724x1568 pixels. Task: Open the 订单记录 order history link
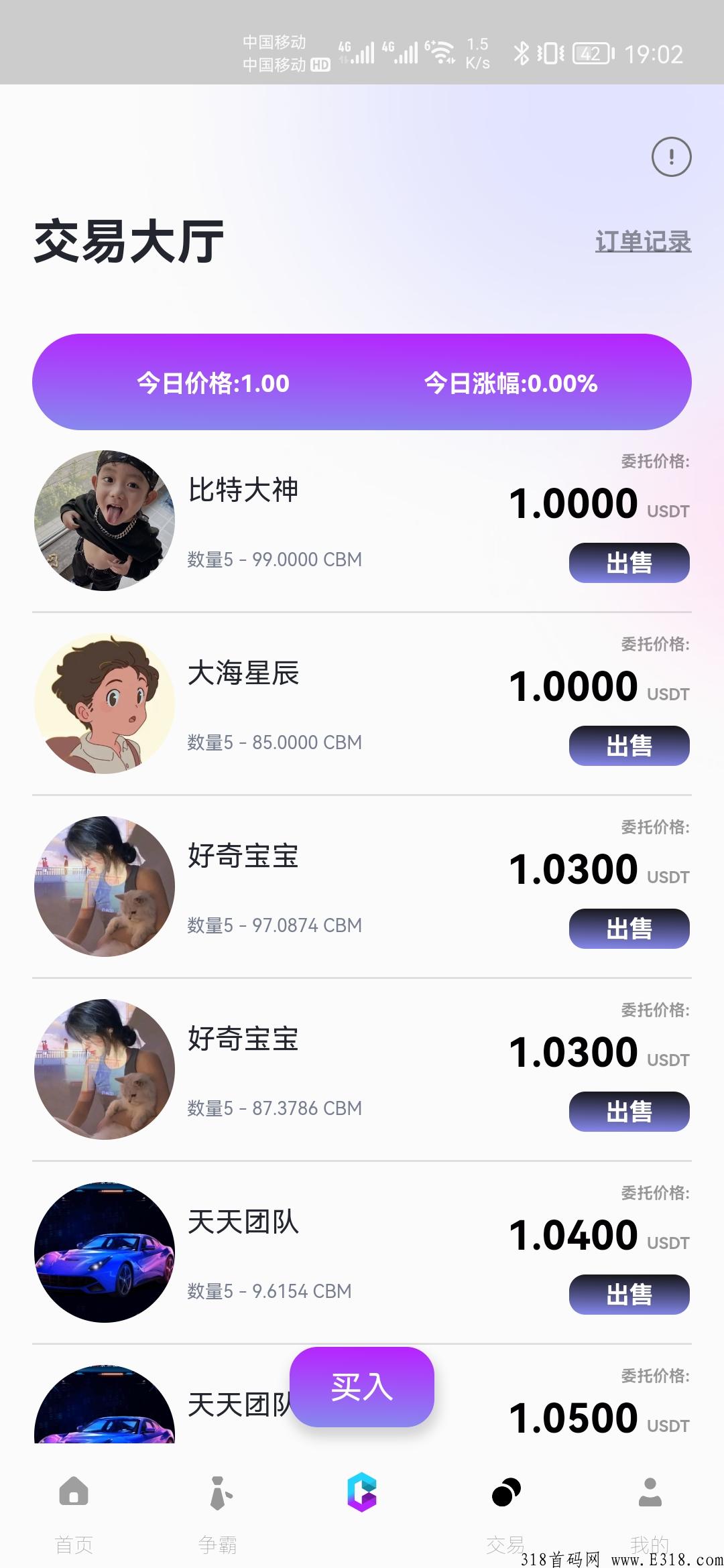tap(643, 241)
